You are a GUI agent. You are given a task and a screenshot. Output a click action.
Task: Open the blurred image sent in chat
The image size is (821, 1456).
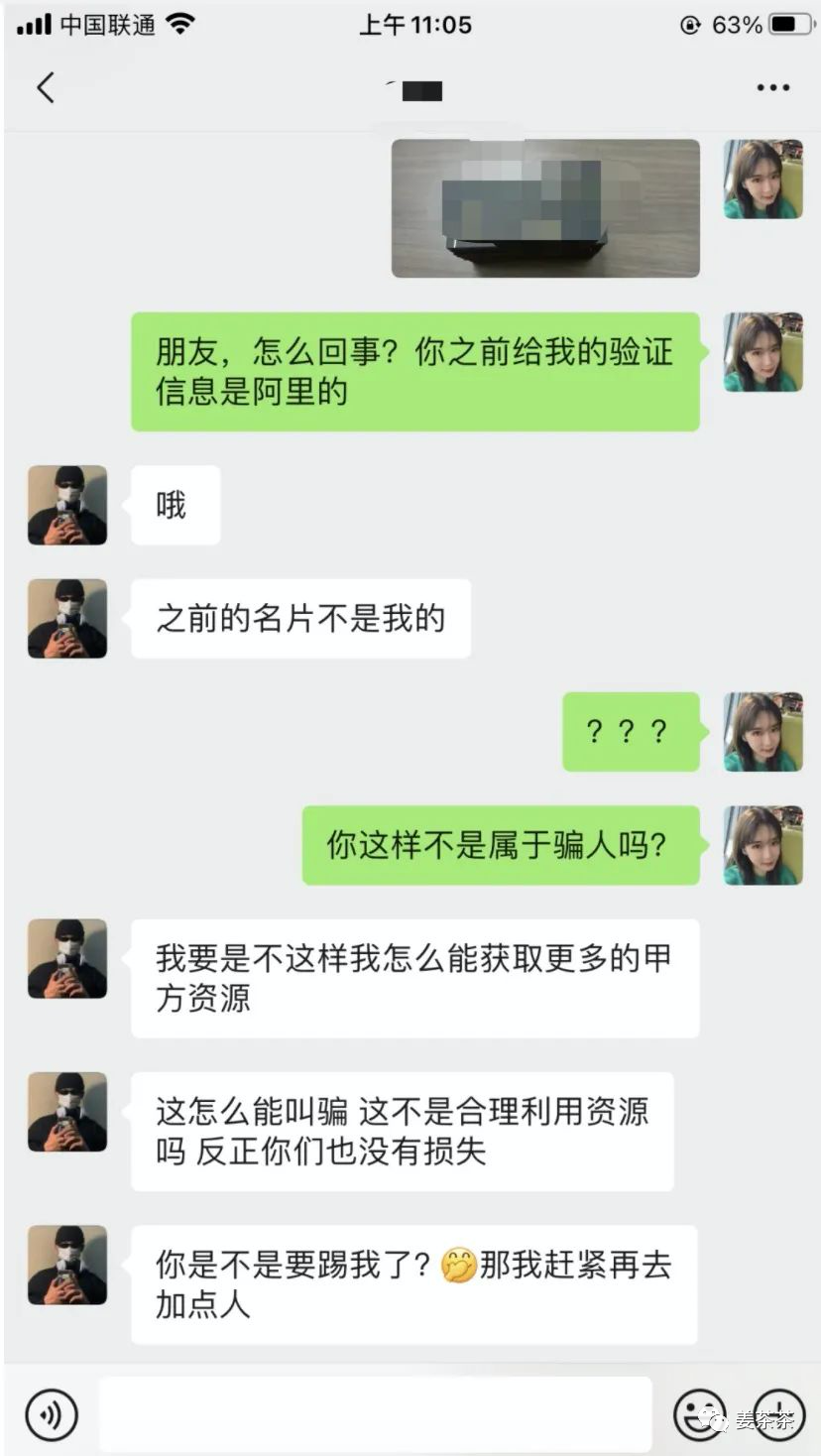[545, 208]
